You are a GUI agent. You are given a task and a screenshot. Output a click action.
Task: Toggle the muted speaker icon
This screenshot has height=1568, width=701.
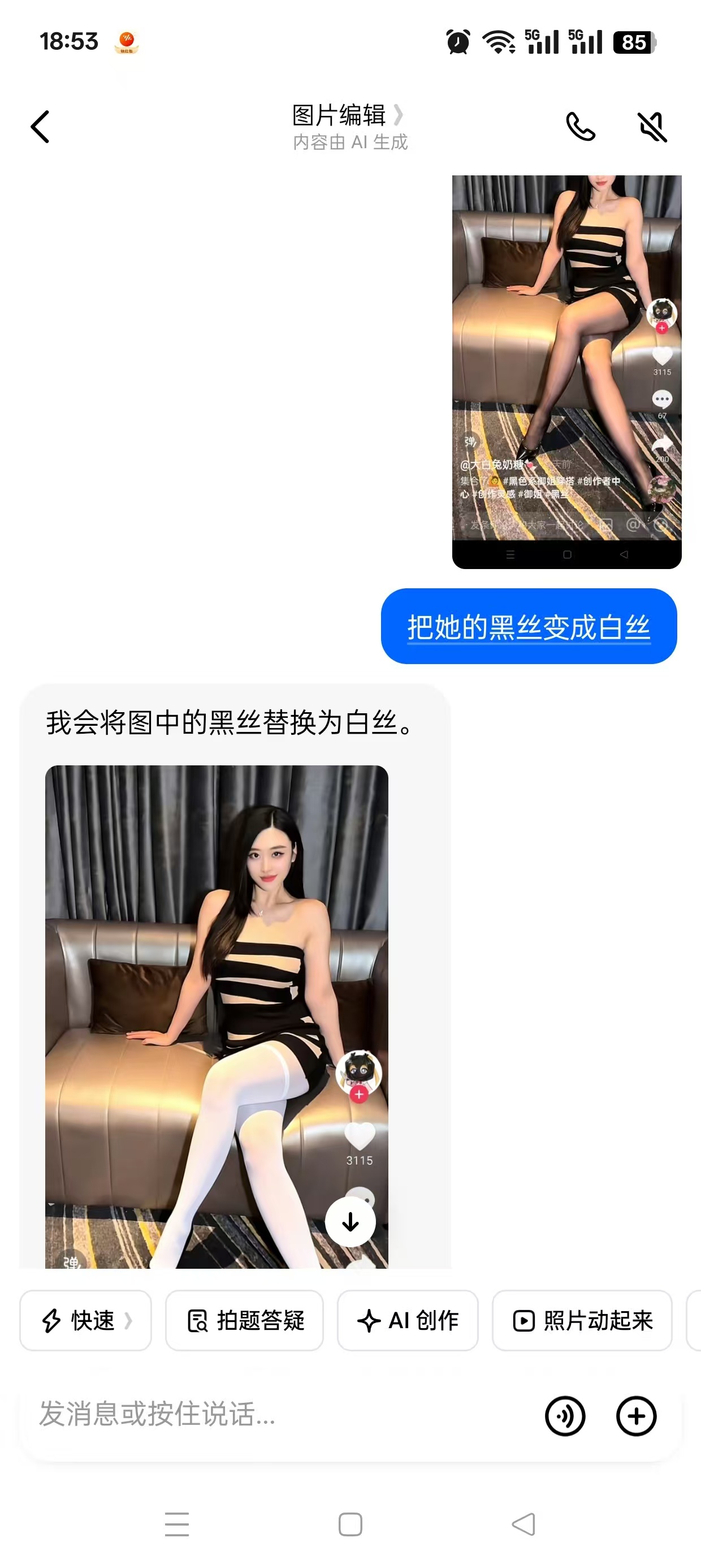click(x=652, y=127)
